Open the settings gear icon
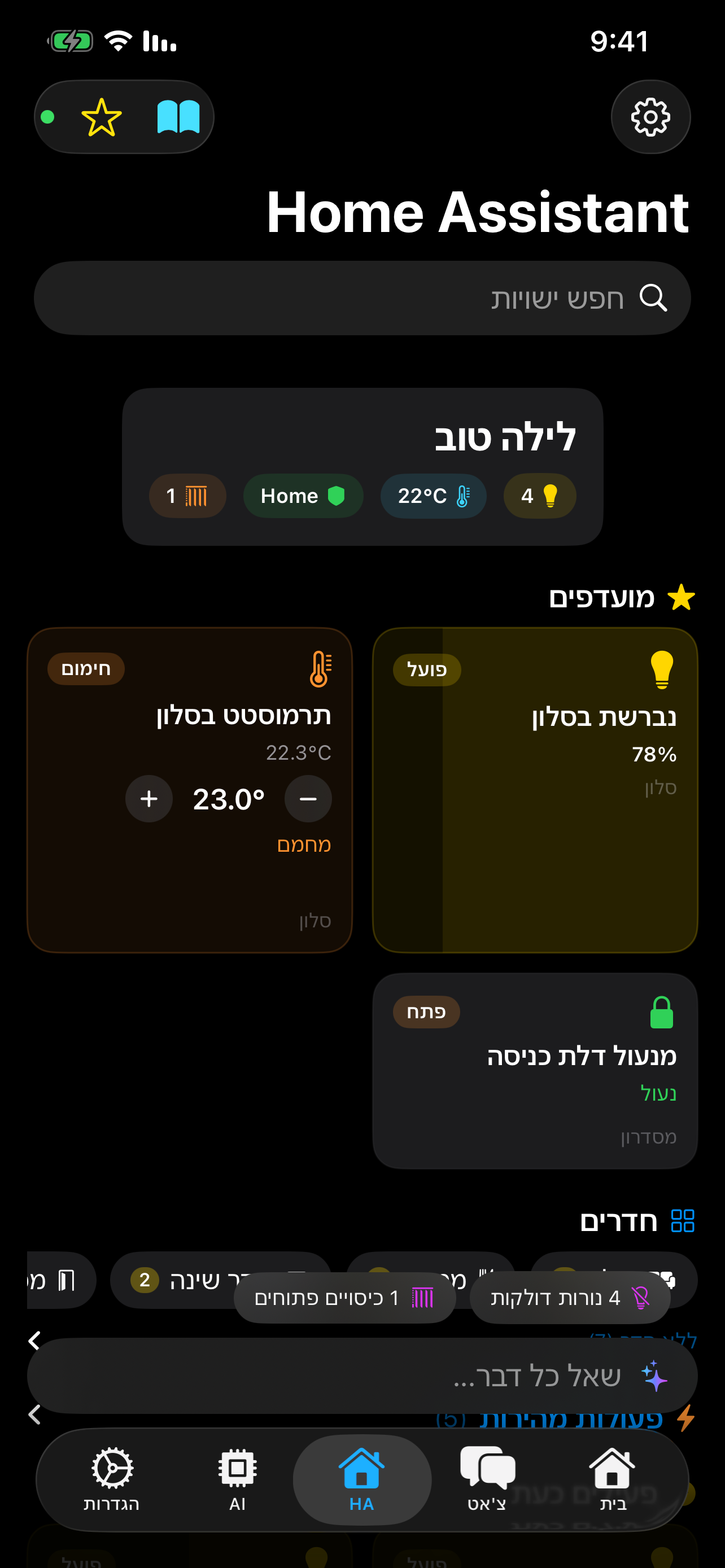Viewport: 725px width, 1568px height. point(650,116)
